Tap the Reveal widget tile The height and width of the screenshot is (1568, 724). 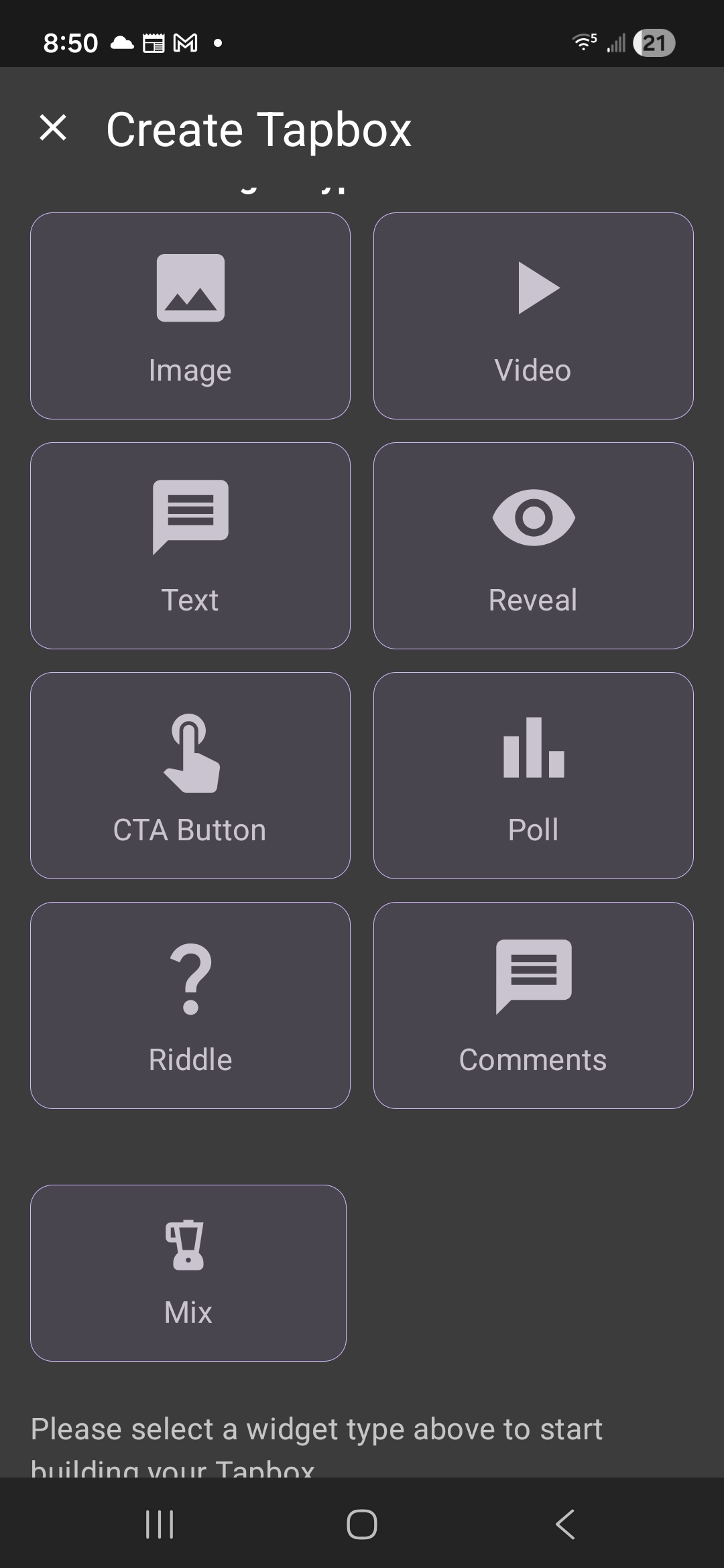534,544
